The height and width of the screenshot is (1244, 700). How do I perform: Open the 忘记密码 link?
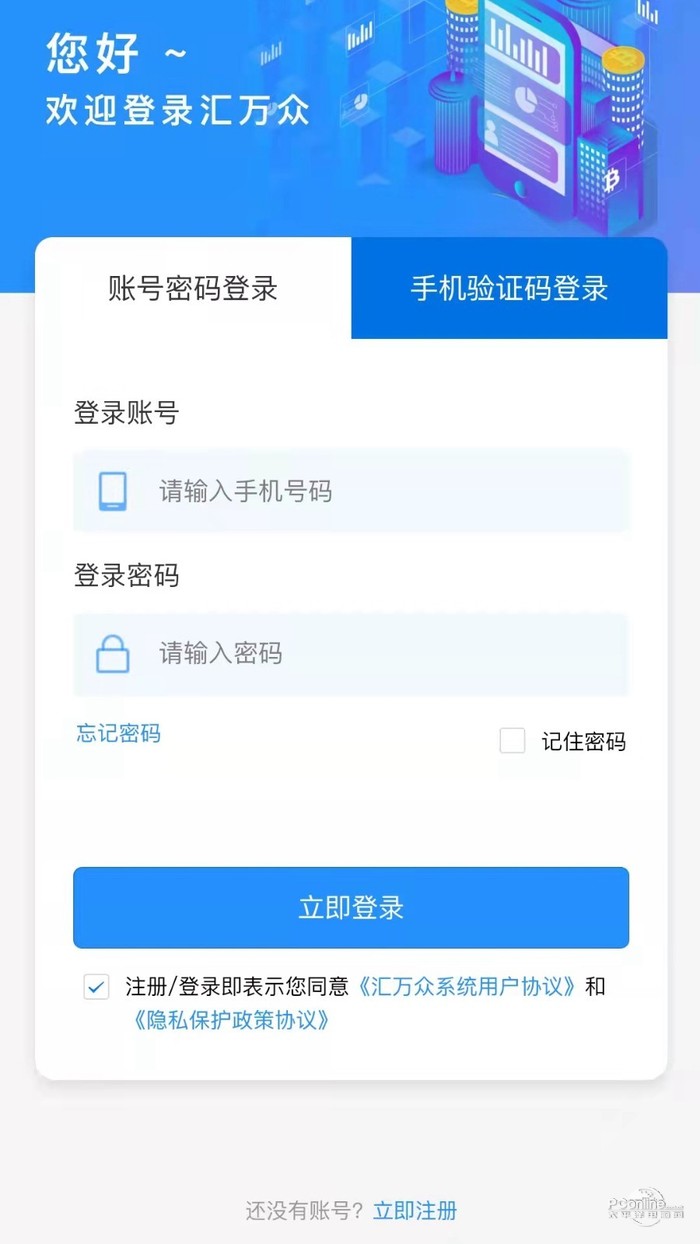tap(118, 733)
